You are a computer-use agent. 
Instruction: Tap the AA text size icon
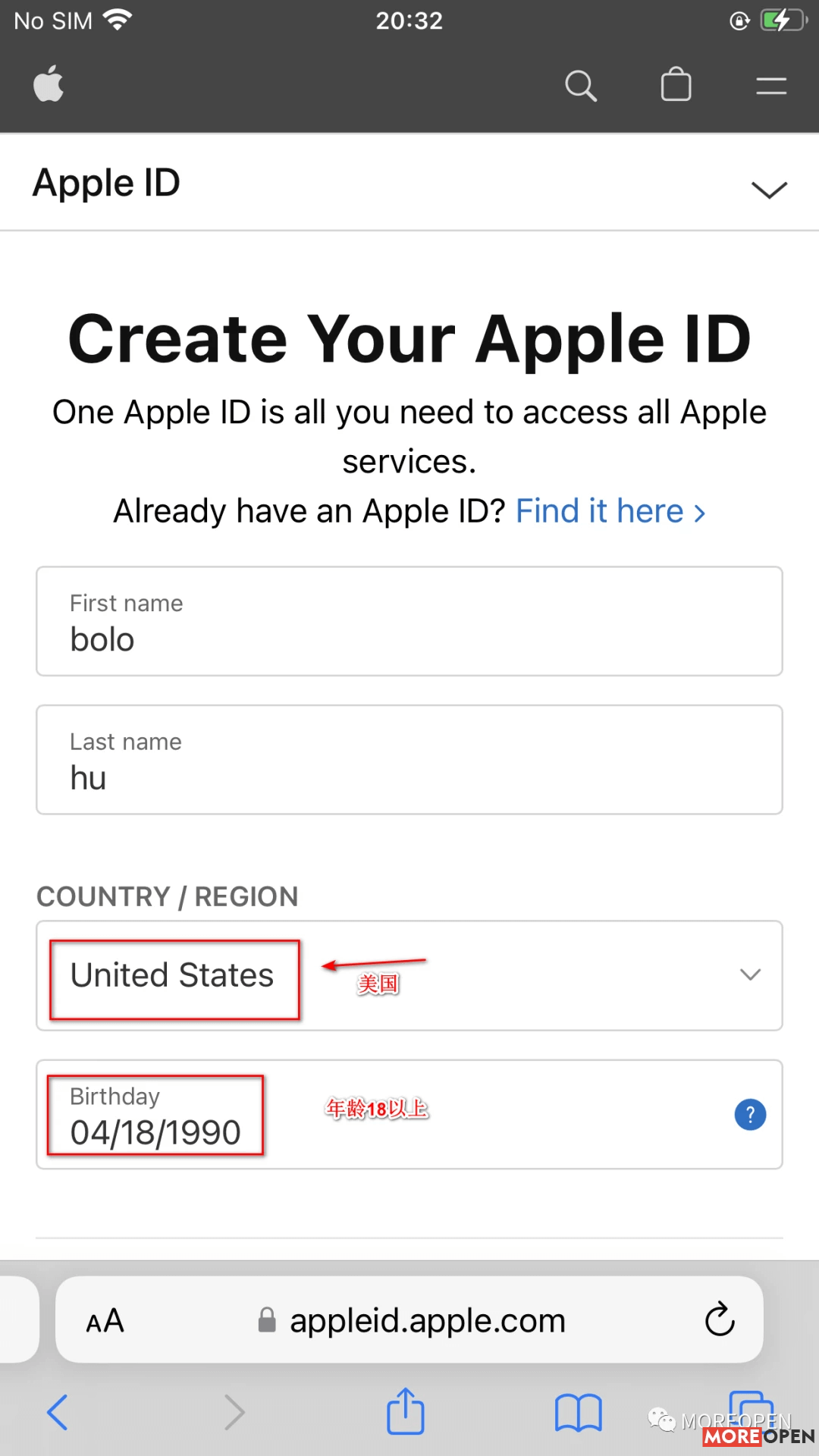pos(105,1319)
